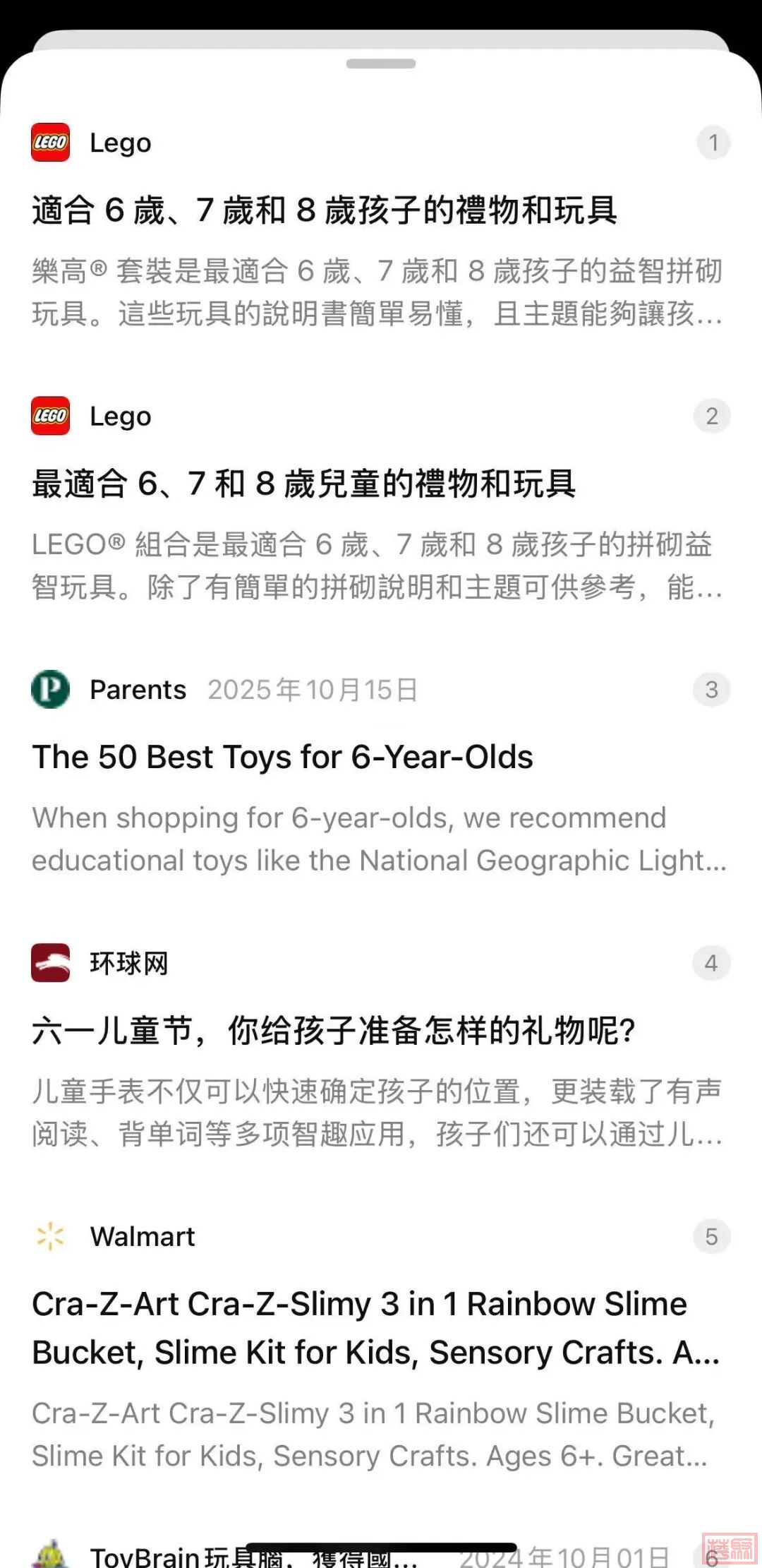Open Parents article The 50 Best Toys for 6-Year-Olds
The height and width of the screenshot is (1568, 762).
click(x=282, y=758)
